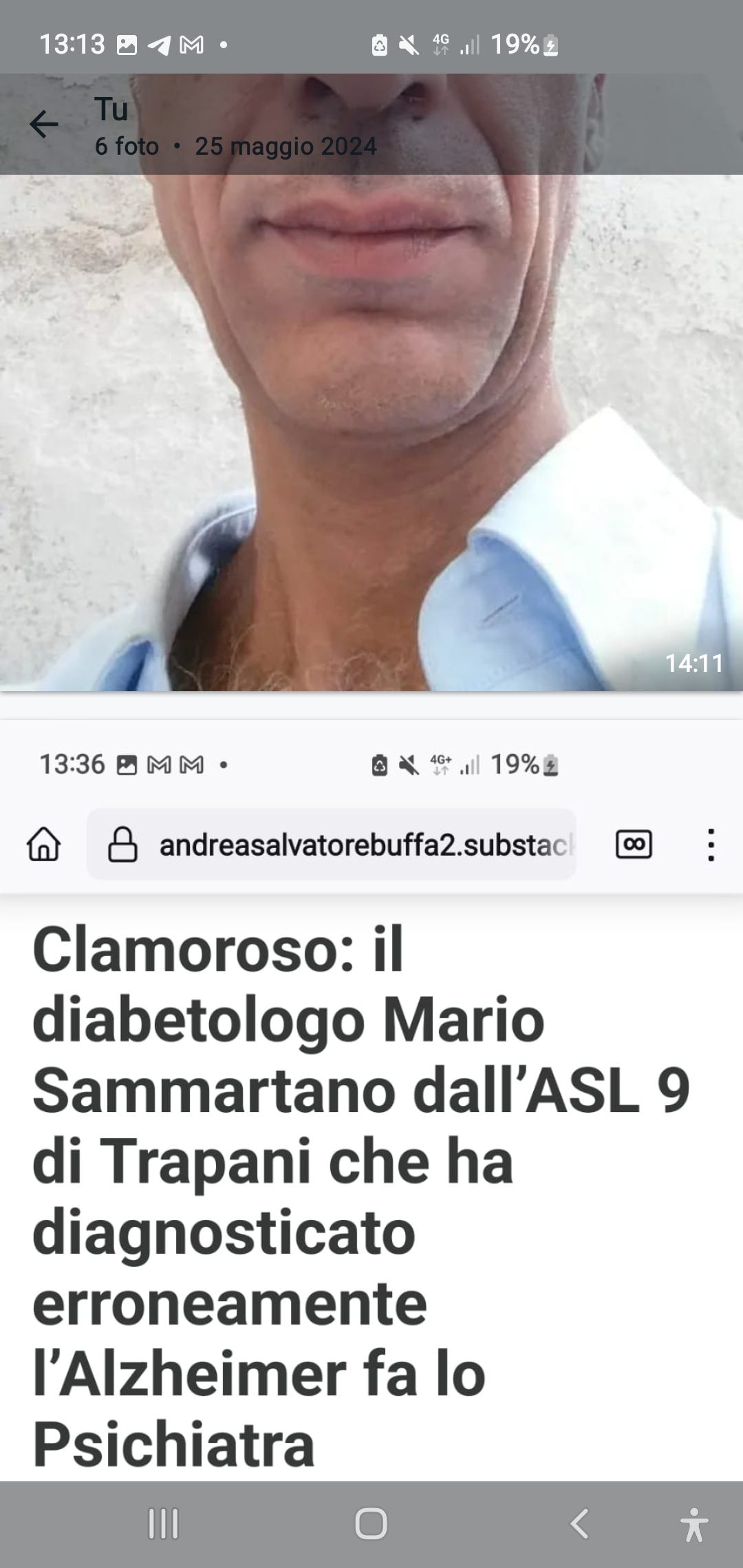
Task: Open the photo timestamped 14:11
Action: point(371,382)
